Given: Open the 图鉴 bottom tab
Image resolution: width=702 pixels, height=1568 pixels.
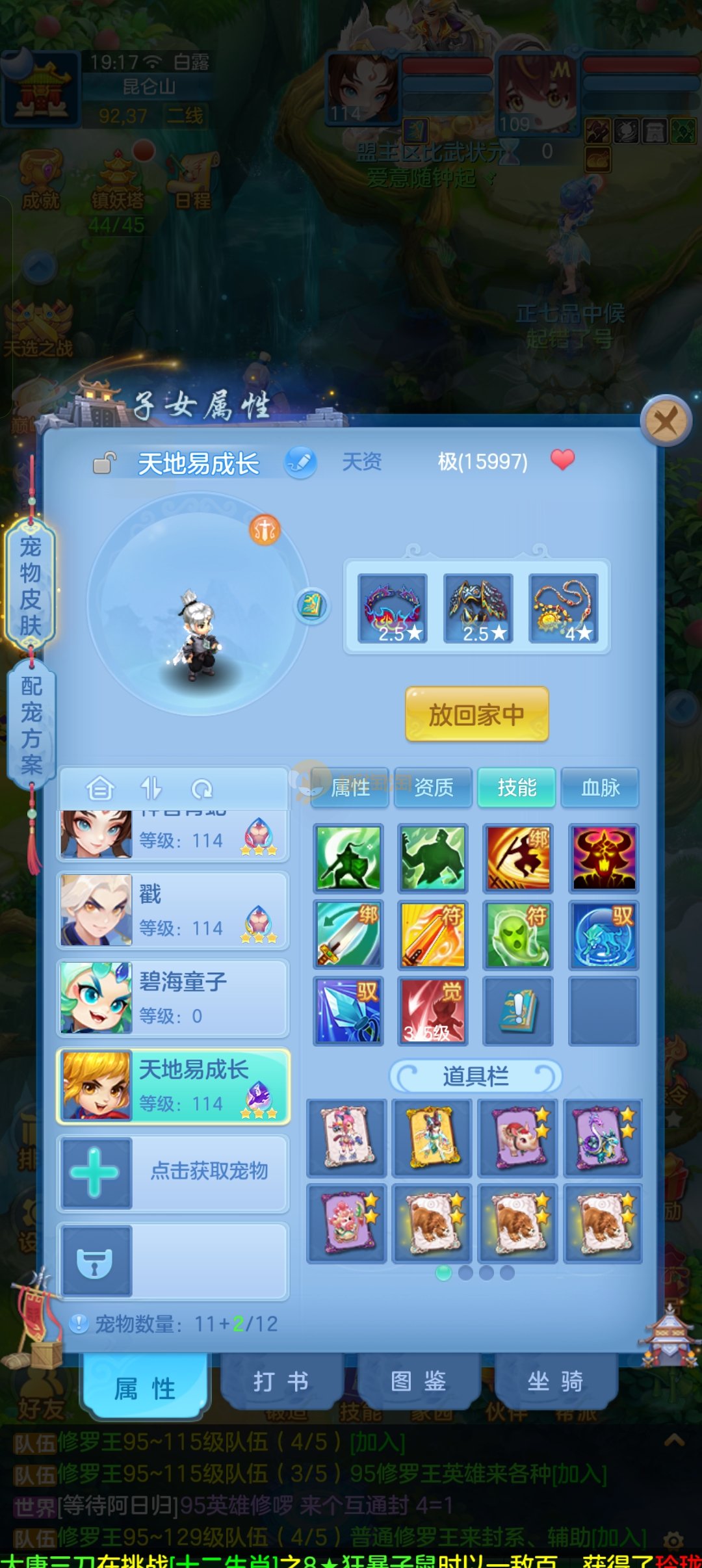Looking at the screenshot, I should point(418,1381).
